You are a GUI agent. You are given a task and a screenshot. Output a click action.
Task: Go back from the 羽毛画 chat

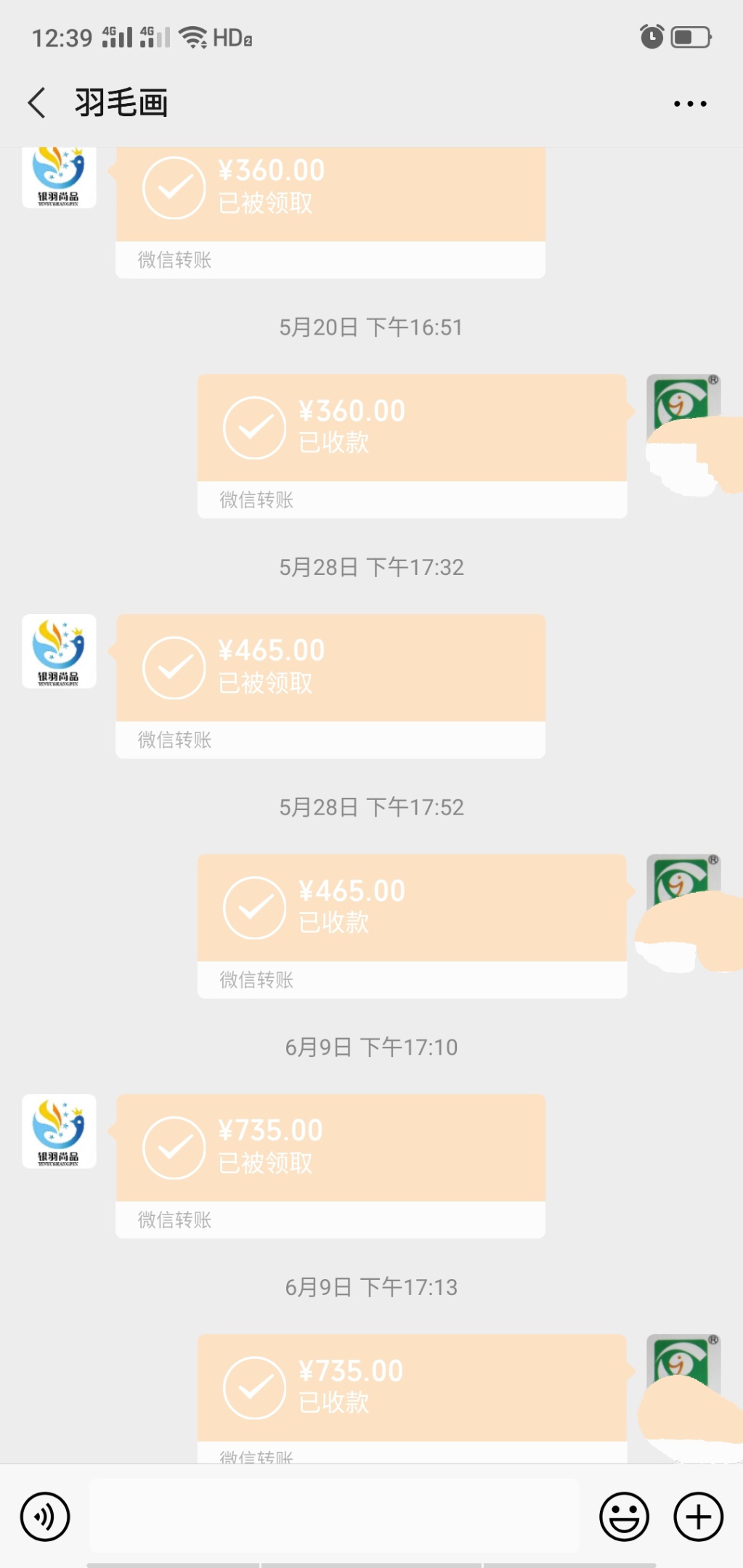37,102
